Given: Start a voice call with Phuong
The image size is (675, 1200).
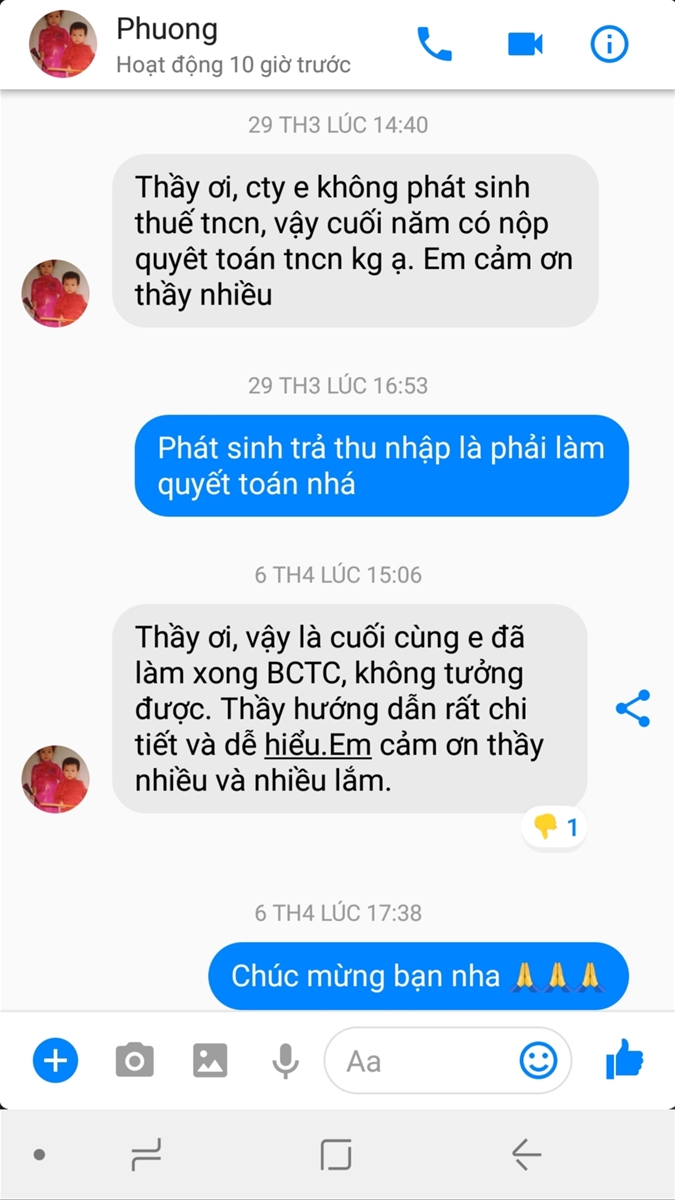Looking at the screenshot, I should coord(434,44).
